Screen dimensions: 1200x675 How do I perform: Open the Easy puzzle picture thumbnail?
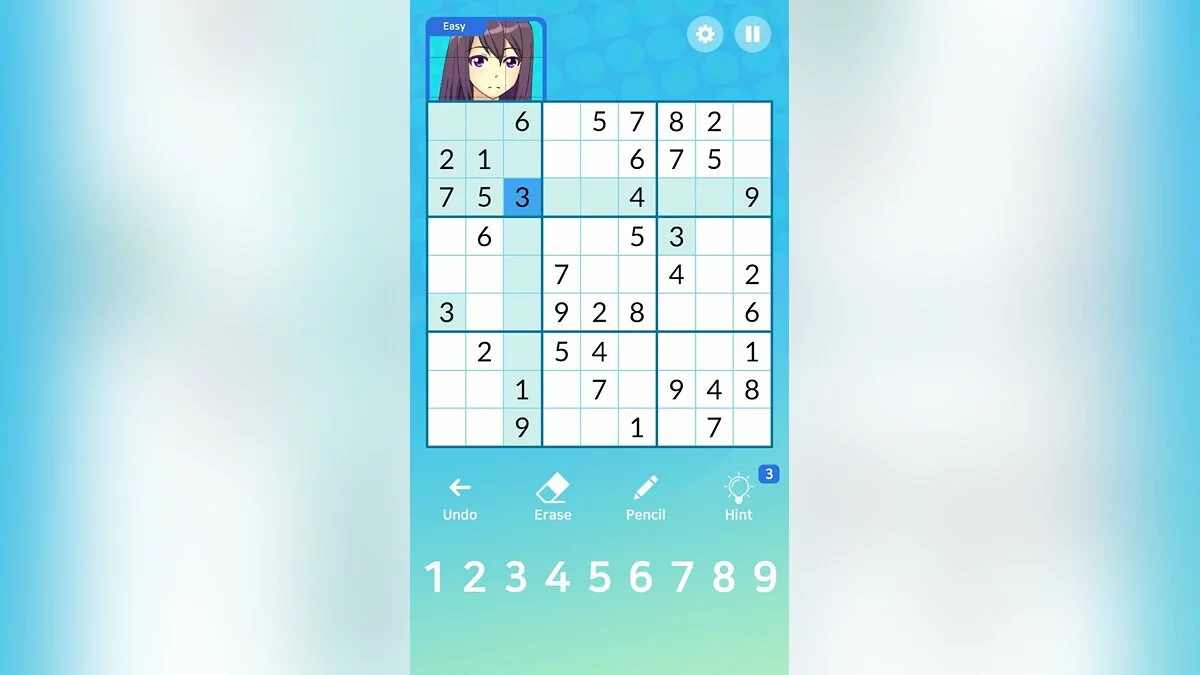pos(486,60)
